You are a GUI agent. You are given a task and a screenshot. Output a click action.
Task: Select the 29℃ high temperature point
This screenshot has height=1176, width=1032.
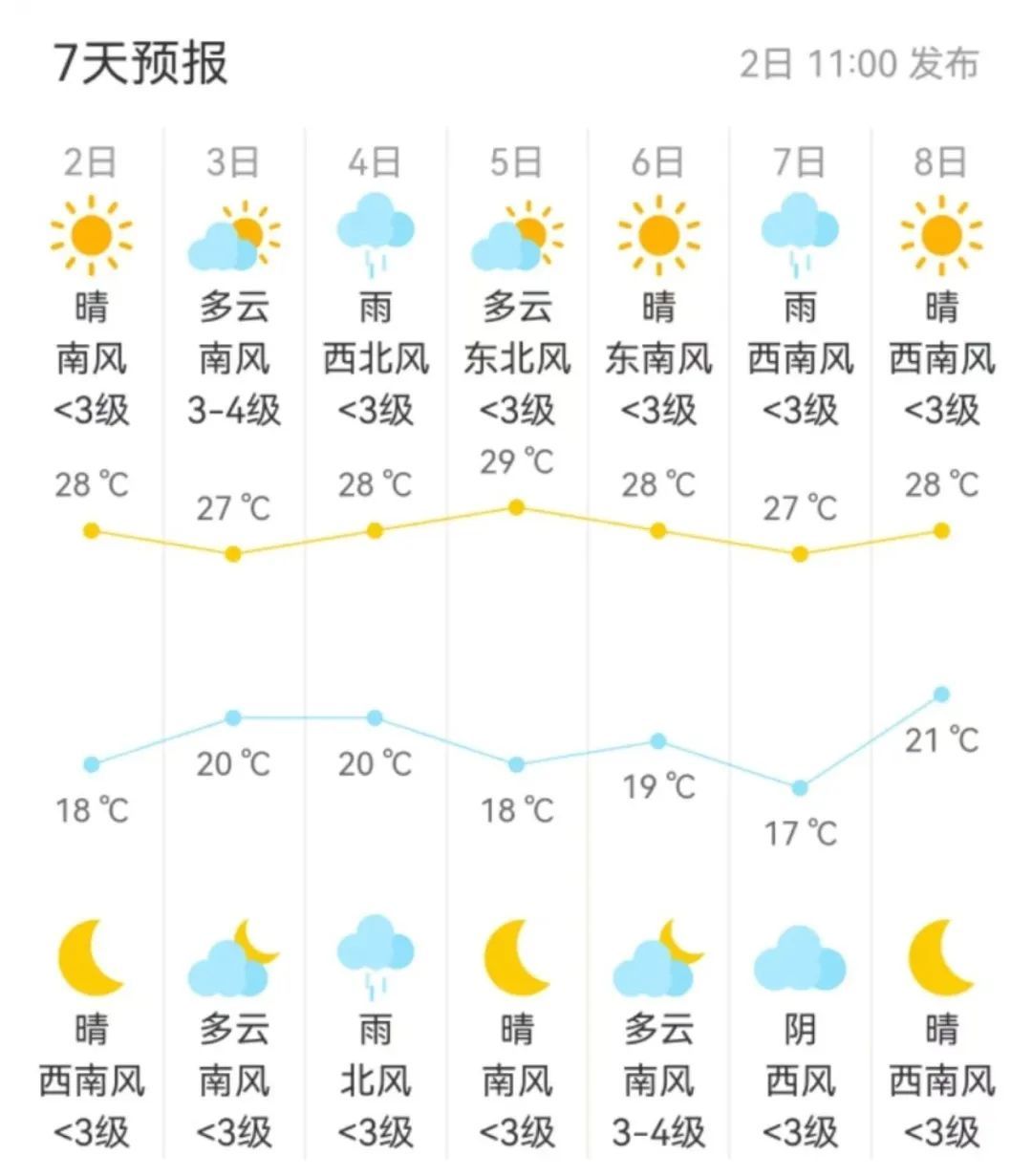pyautogui.click(x=517, y=507)
